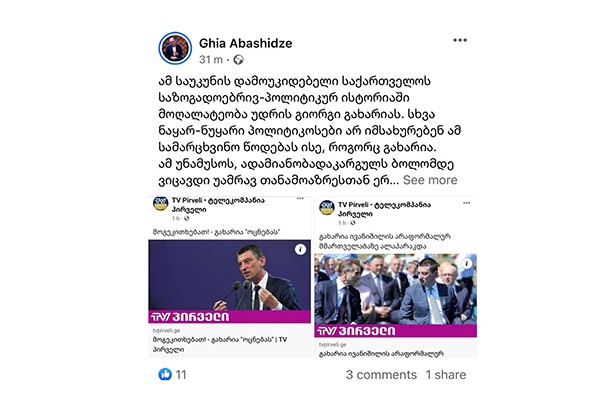Open the 3 comments
This screenshot has height=400, width=600.
pyautogui.click(x=381, y=375)
